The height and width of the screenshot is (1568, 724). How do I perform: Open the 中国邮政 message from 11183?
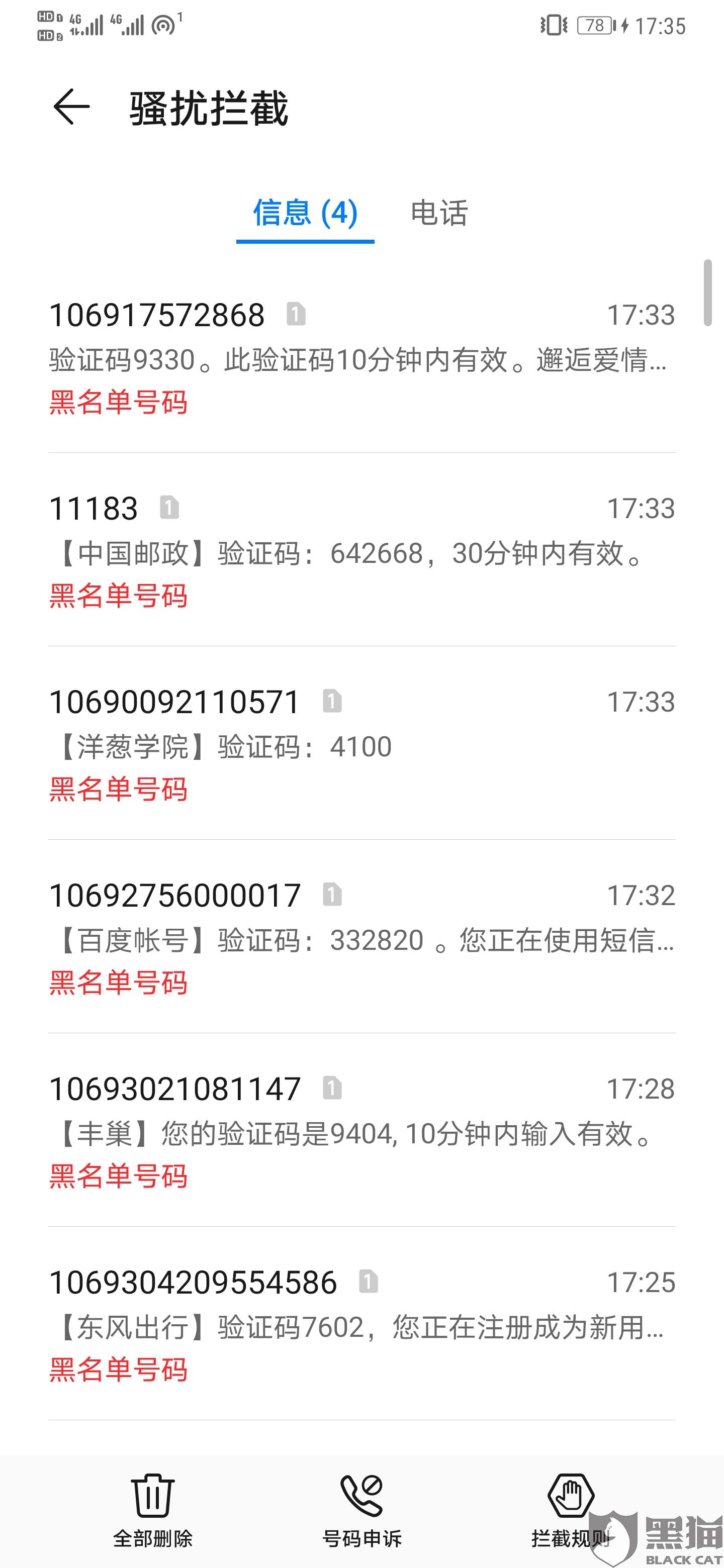click(361, 551)
